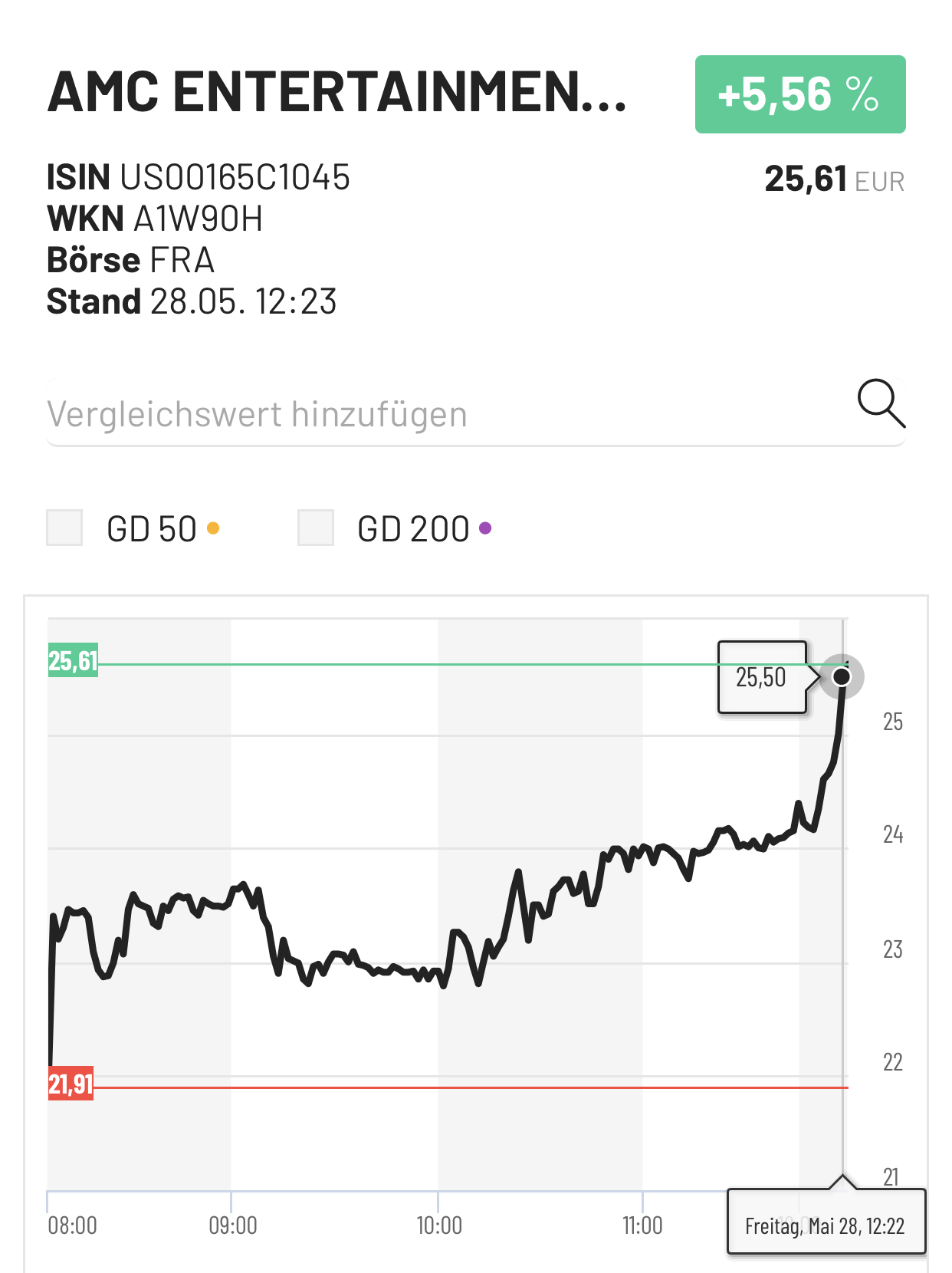
Task: Enable the GD 50 checkbox
Action: (64, 528)
